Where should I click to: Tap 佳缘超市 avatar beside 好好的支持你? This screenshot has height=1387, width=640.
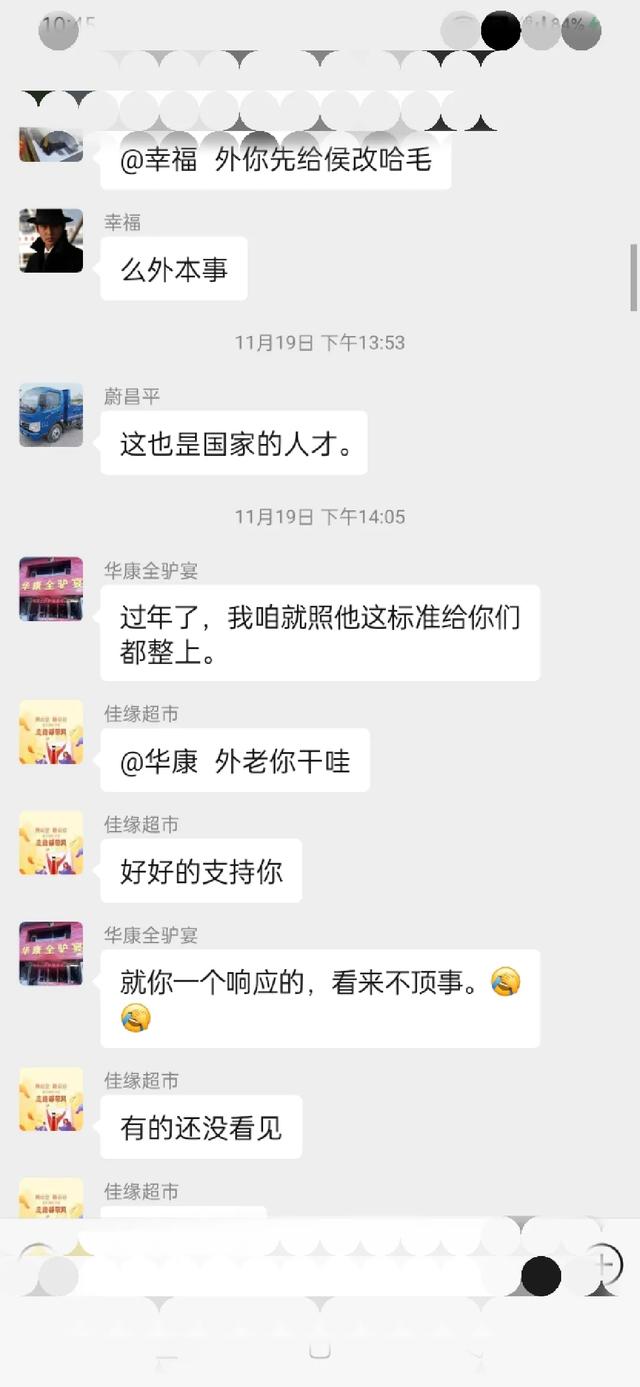(x=51, y=843)
